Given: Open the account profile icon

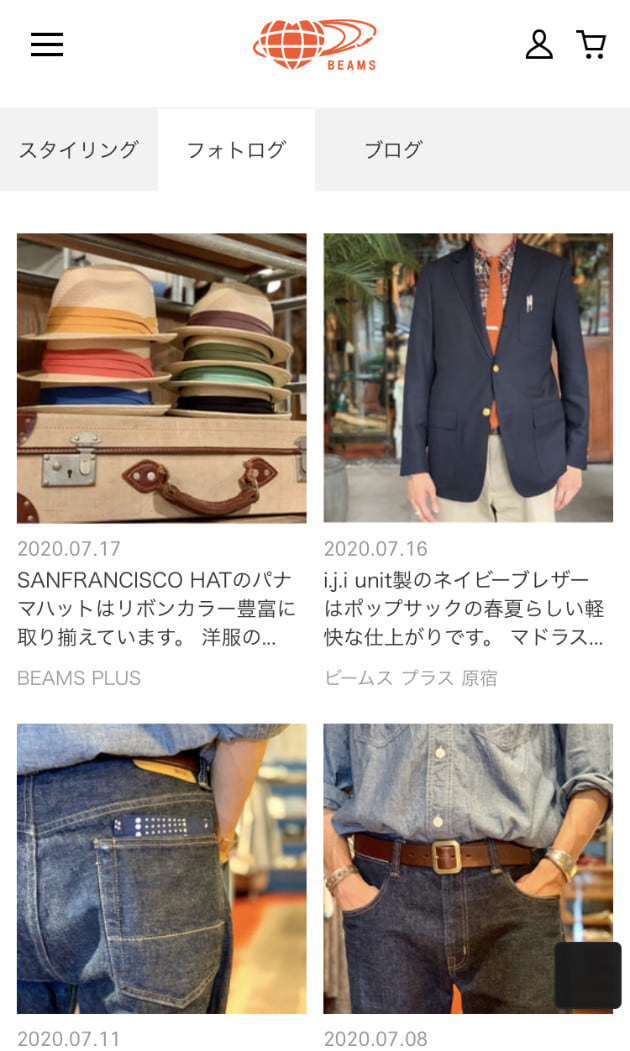Looking at the screenshot, I should pos(539,44).
